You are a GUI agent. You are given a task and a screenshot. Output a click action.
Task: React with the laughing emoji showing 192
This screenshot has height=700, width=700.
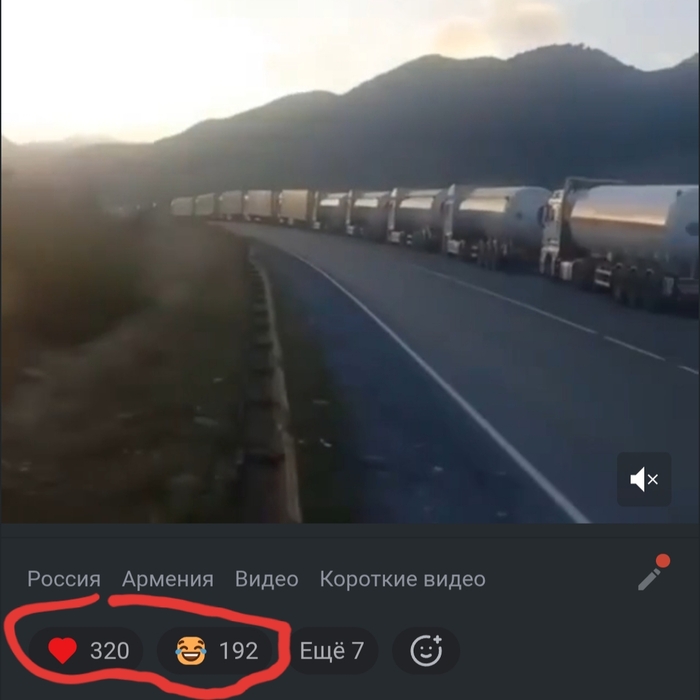click(x=216, y=651)
